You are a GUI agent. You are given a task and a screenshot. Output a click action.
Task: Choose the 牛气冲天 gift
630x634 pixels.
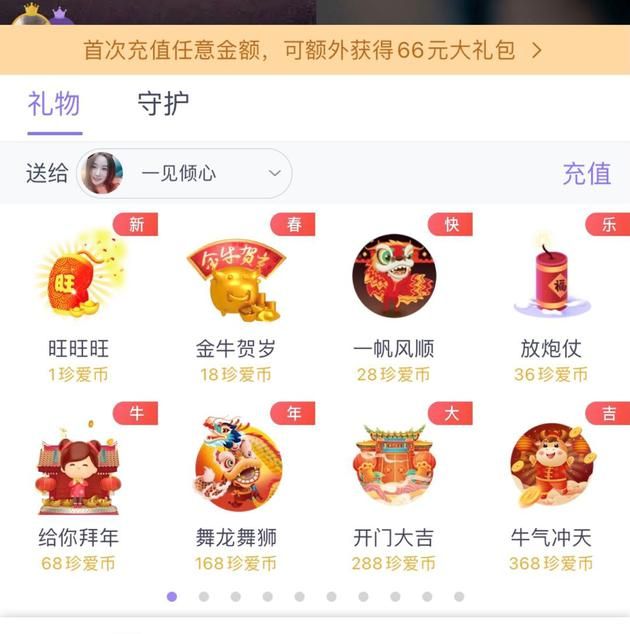click(551, 488)
